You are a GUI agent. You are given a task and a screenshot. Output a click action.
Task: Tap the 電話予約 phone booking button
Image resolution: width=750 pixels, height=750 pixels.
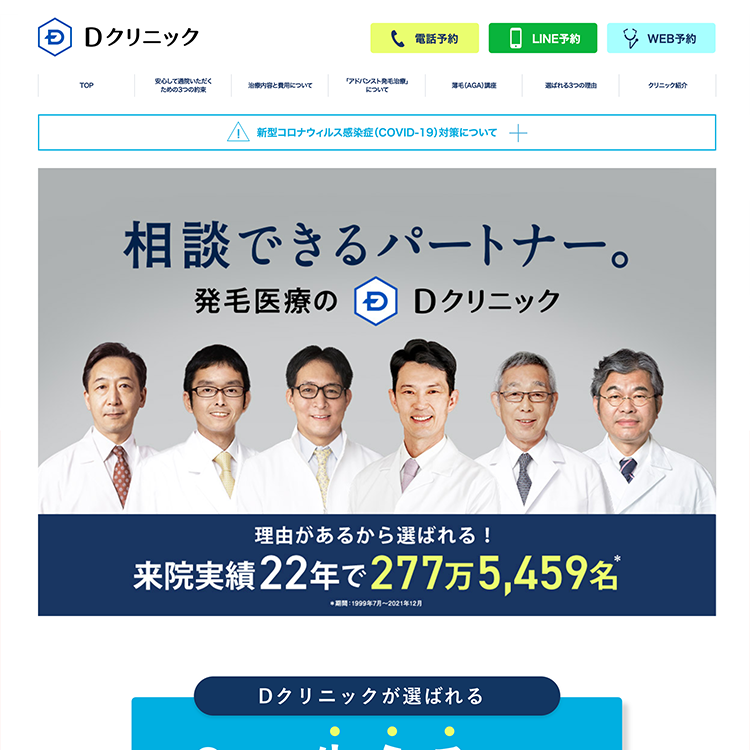pos(424,38)
